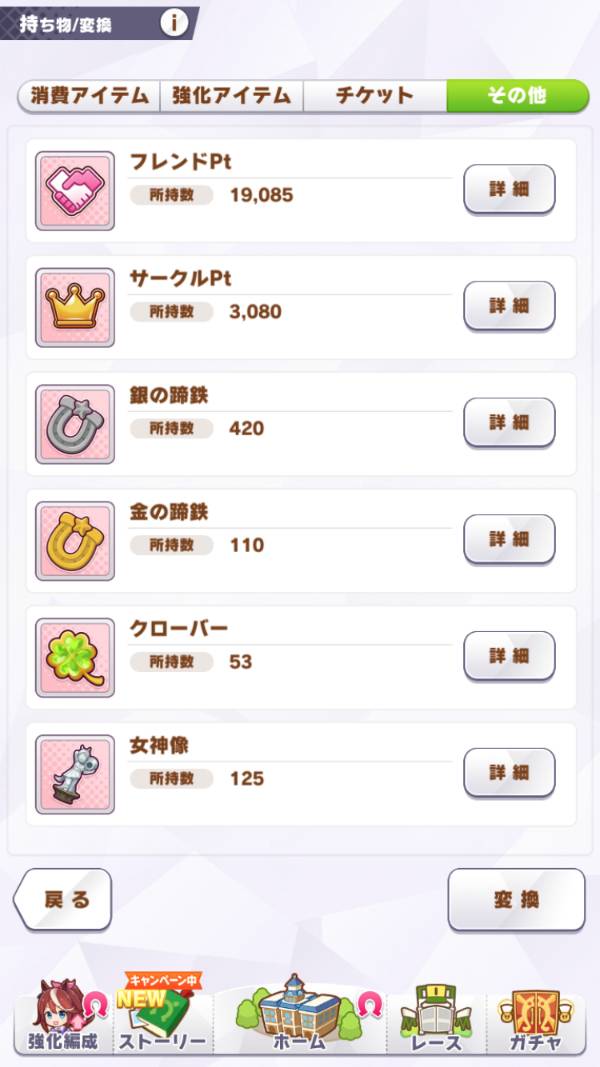The image size is (600, 1067).
Task: Switch to the 強化アイテム tab
Action: (x=231, y=96)
